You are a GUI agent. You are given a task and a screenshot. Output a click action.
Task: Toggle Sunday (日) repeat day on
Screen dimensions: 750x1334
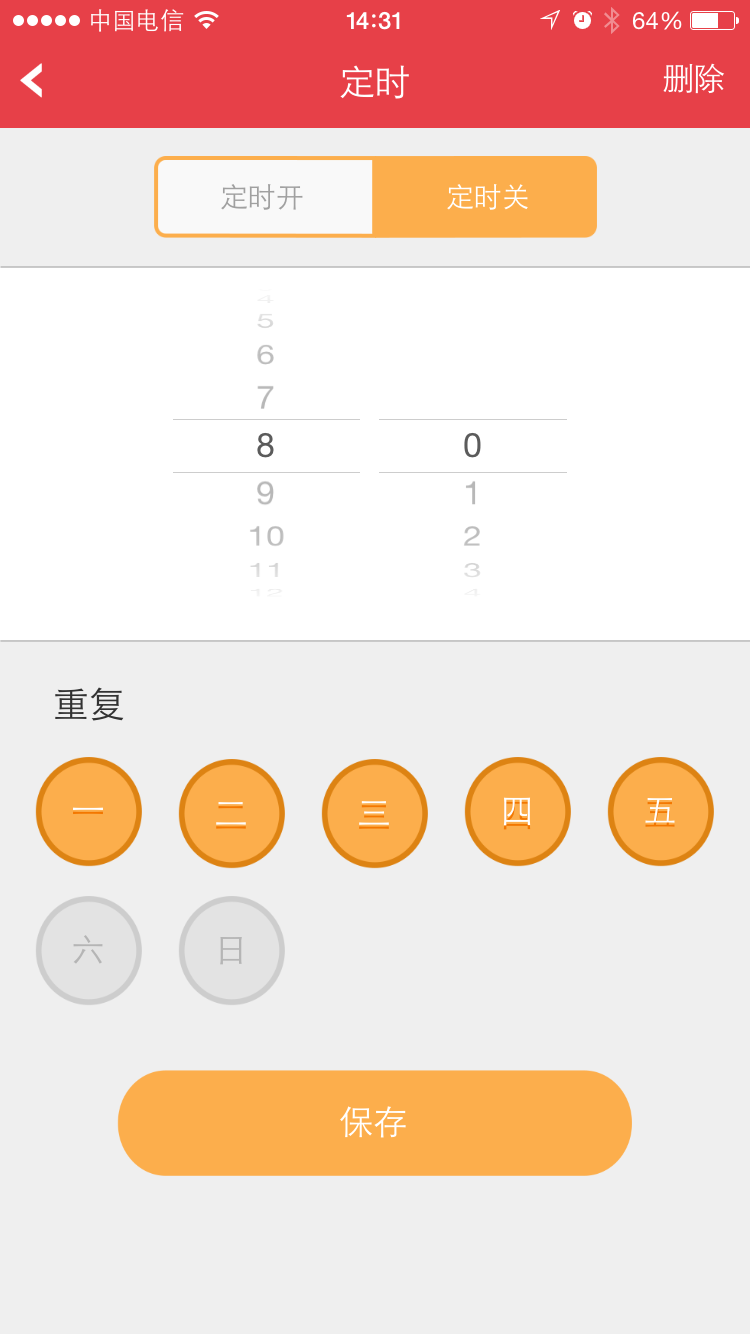click(x=231, y=950)
